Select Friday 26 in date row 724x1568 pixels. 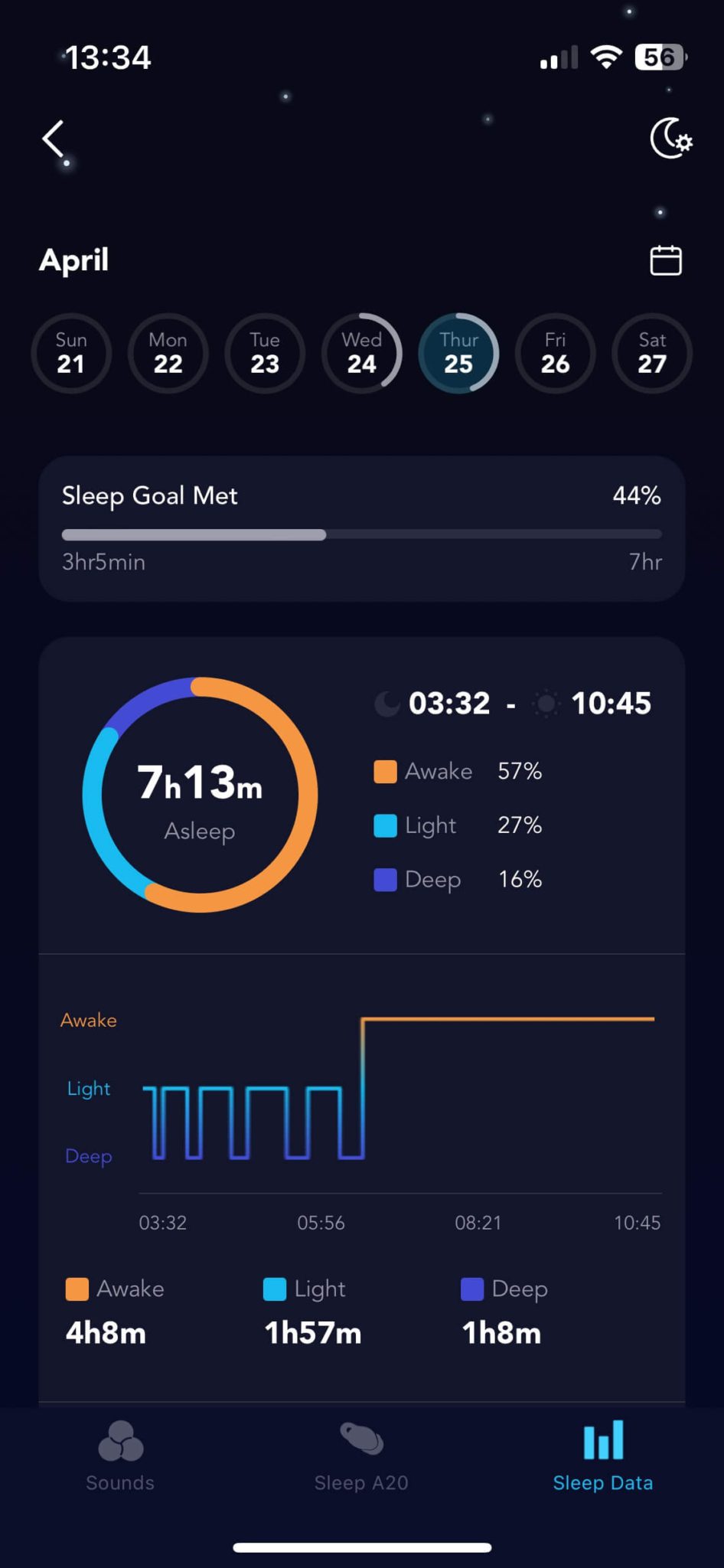(555, 354)
